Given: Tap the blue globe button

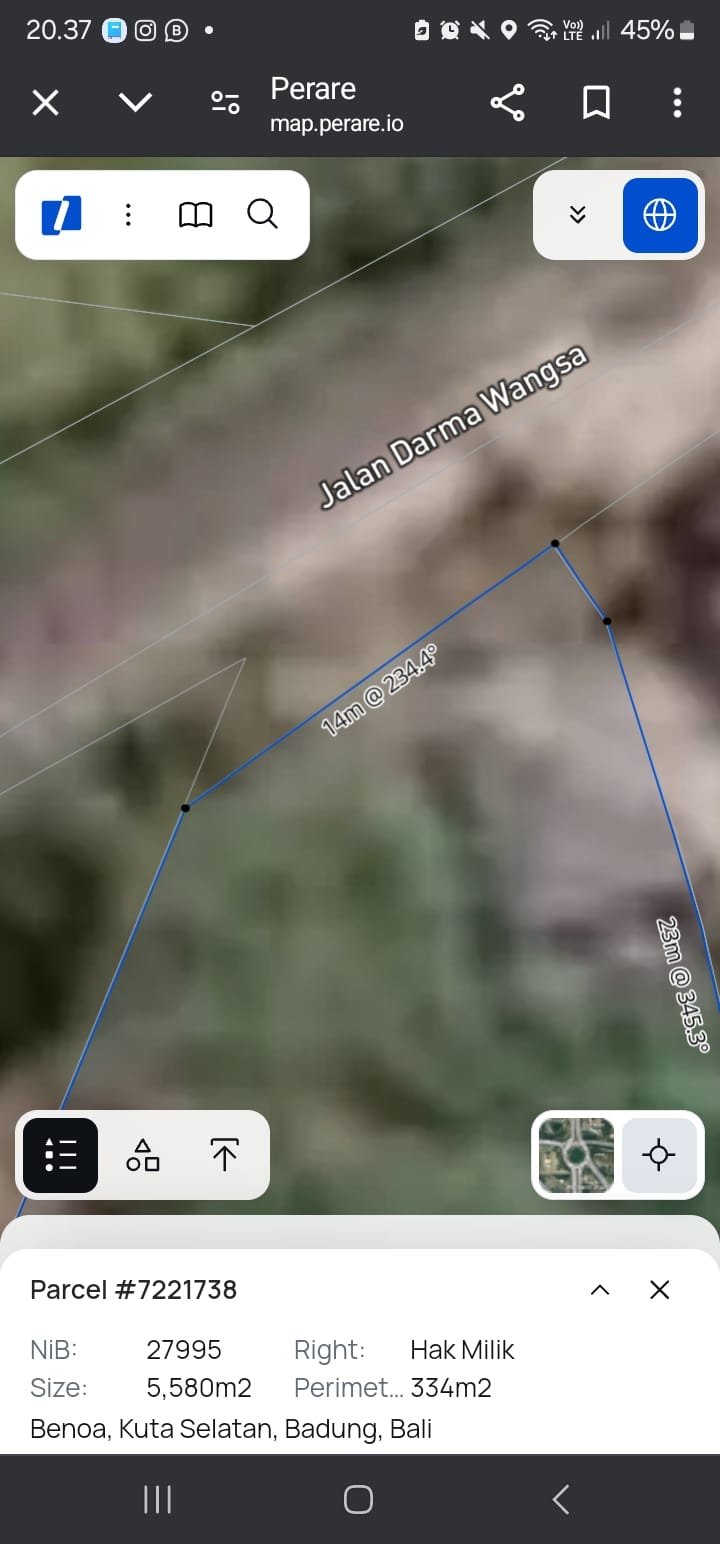Looking at the screenshot, I should point(660,215).
